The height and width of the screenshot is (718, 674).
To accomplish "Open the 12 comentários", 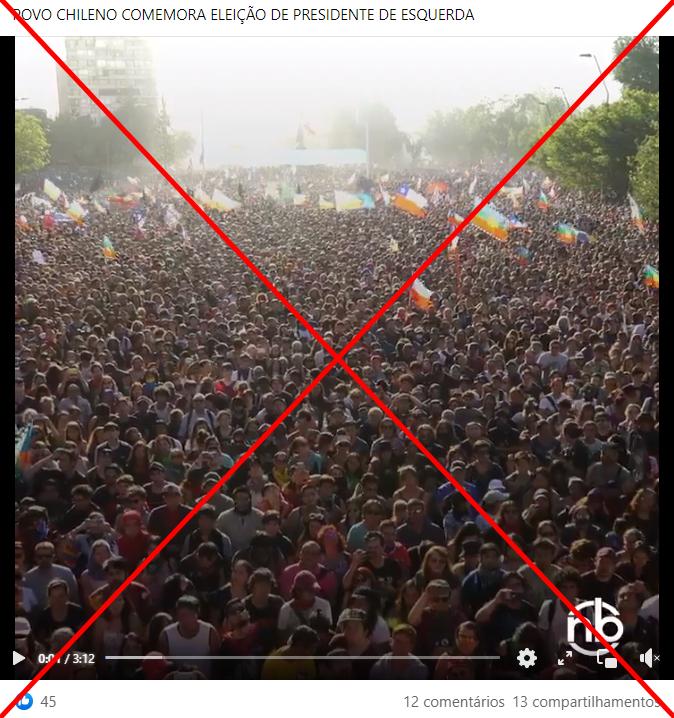I will pos(454,702).
